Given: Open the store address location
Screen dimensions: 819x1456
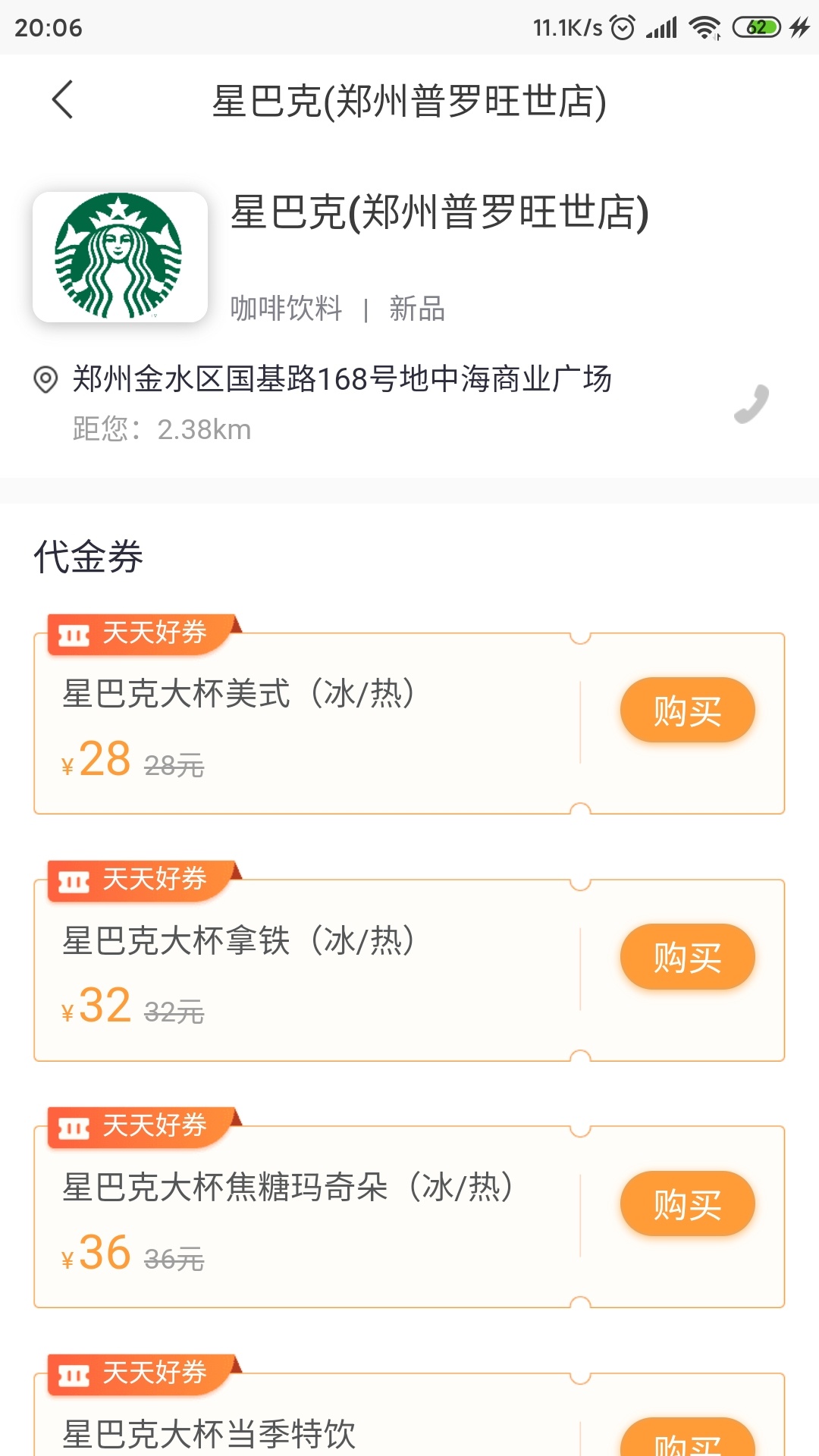Looking at the screenshot, I should tap(341, 378).
